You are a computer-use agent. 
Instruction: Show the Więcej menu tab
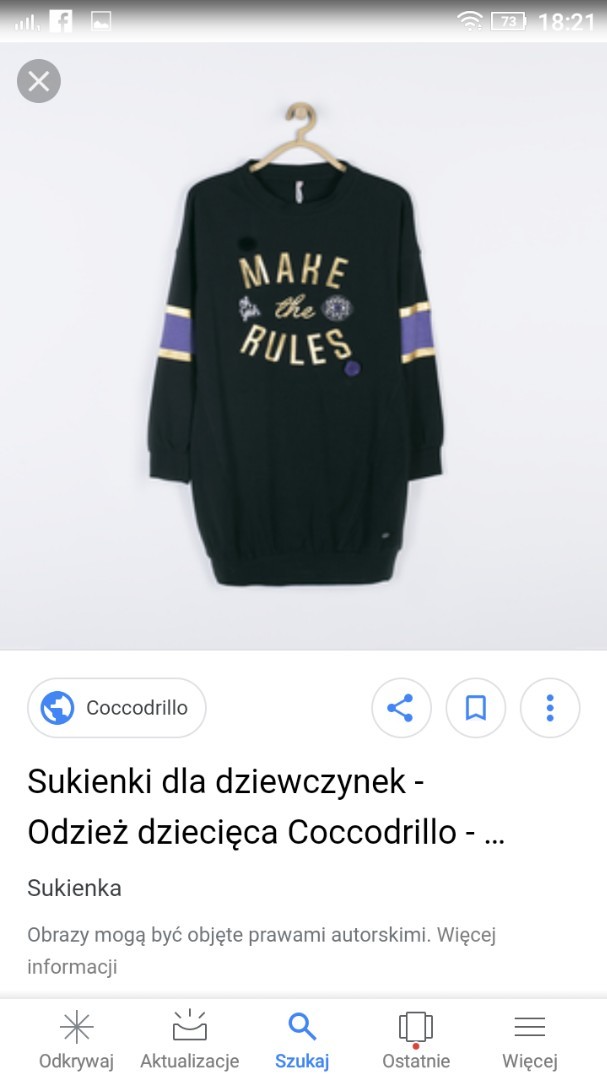click(x=529, y=1040)
